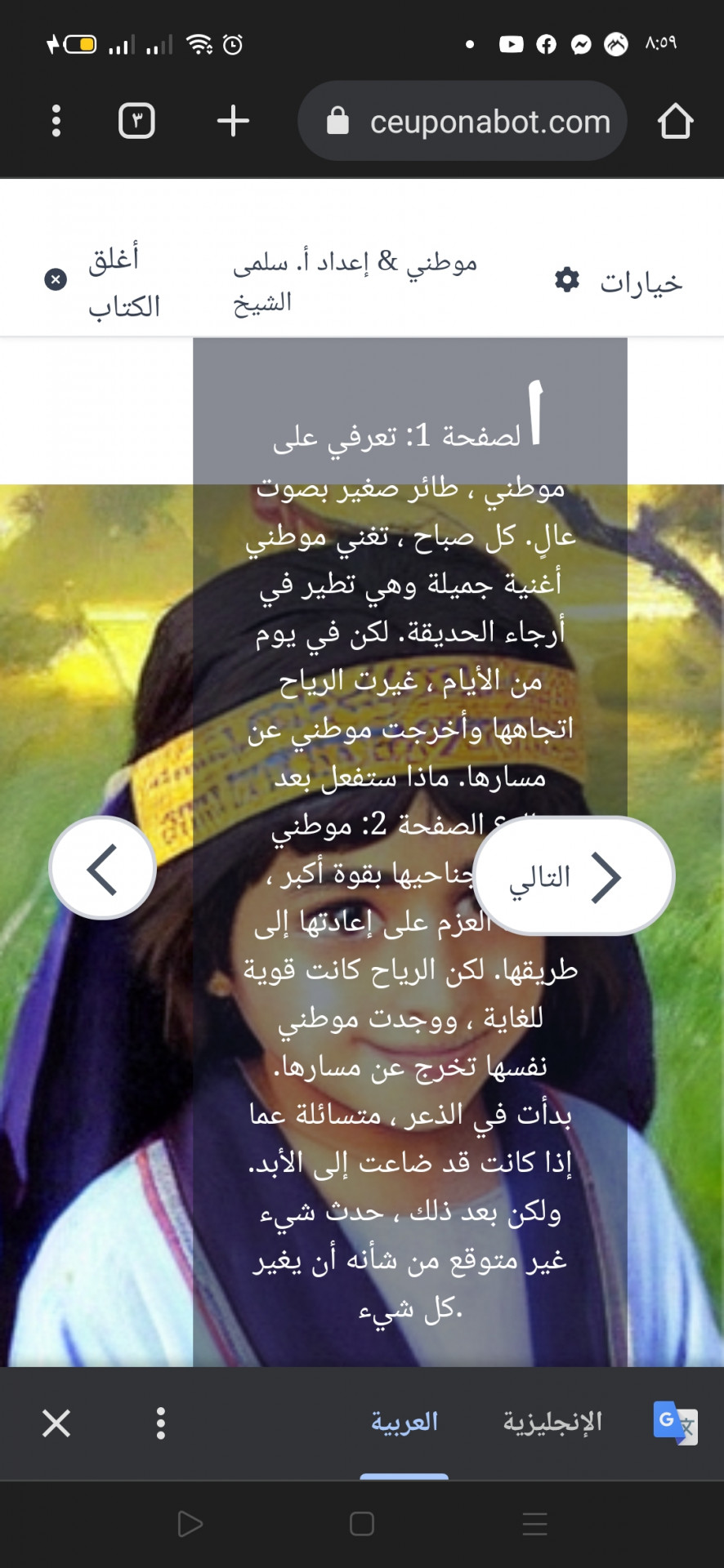Switch translation to الإنجليزية
724x1568 pixels.
click(x=552, y=1422)
